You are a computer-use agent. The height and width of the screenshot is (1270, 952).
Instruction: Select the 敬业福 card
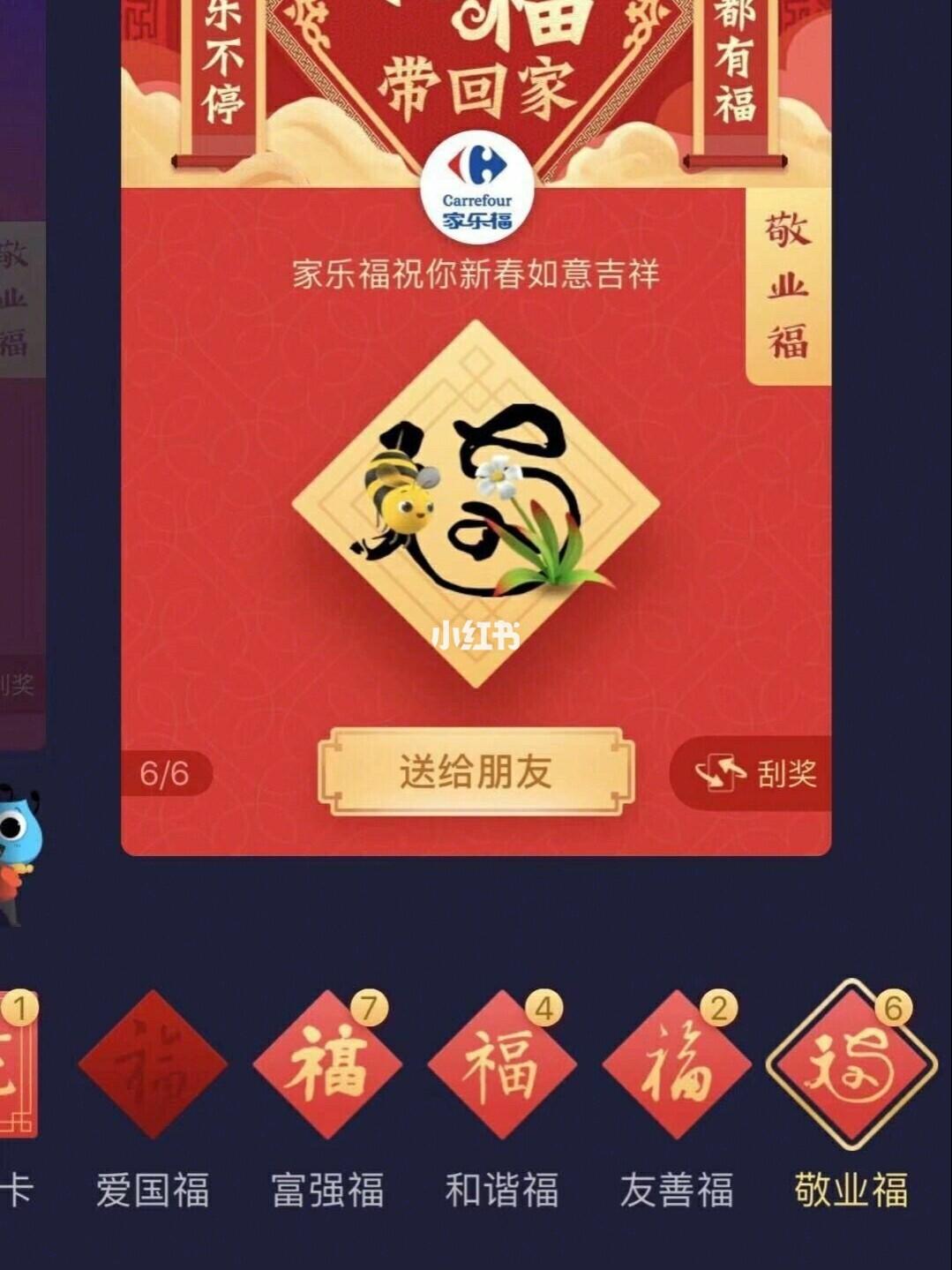click(851, 1065)
